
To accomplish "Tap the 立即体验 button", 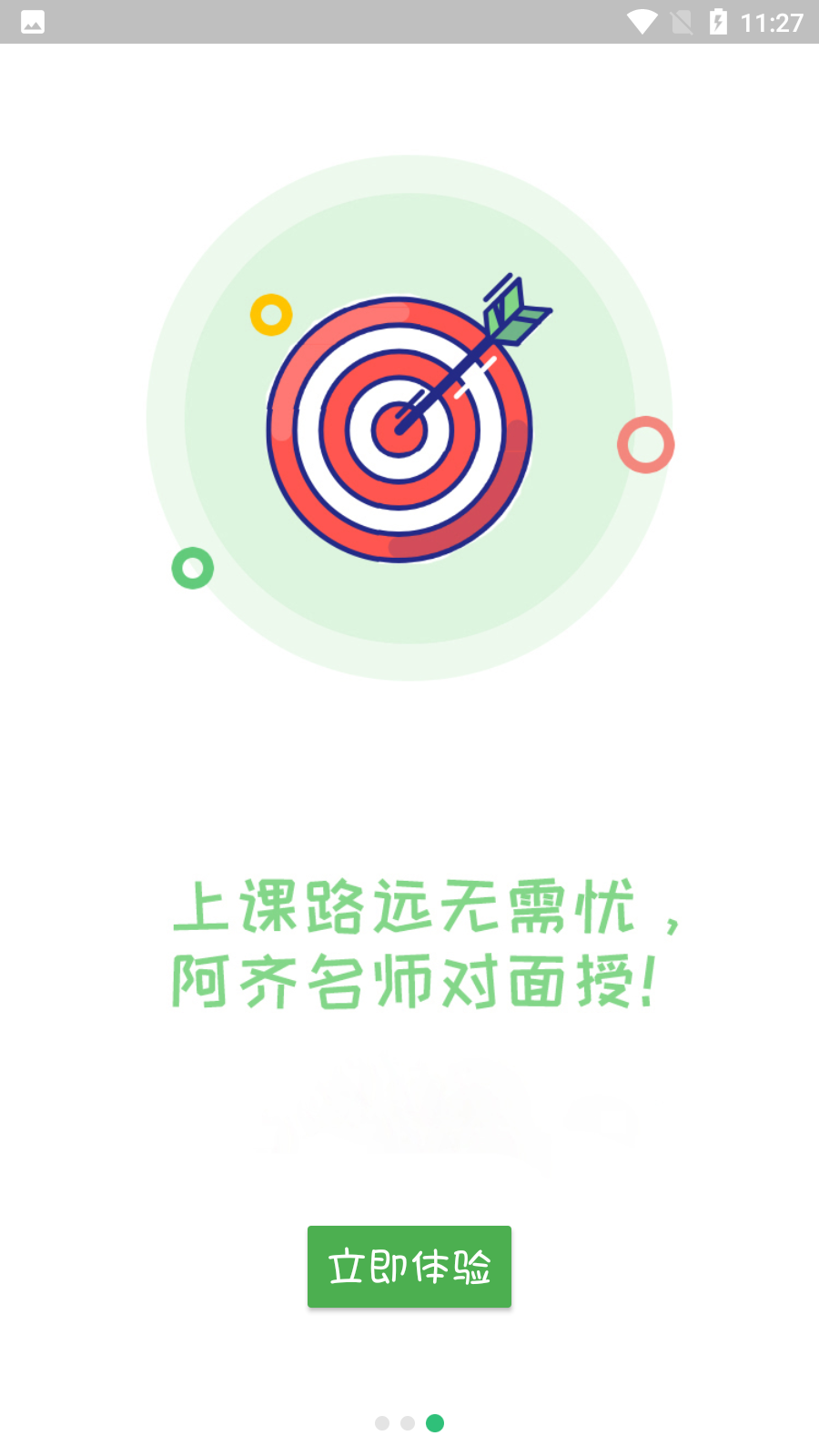I will 409,1266.
